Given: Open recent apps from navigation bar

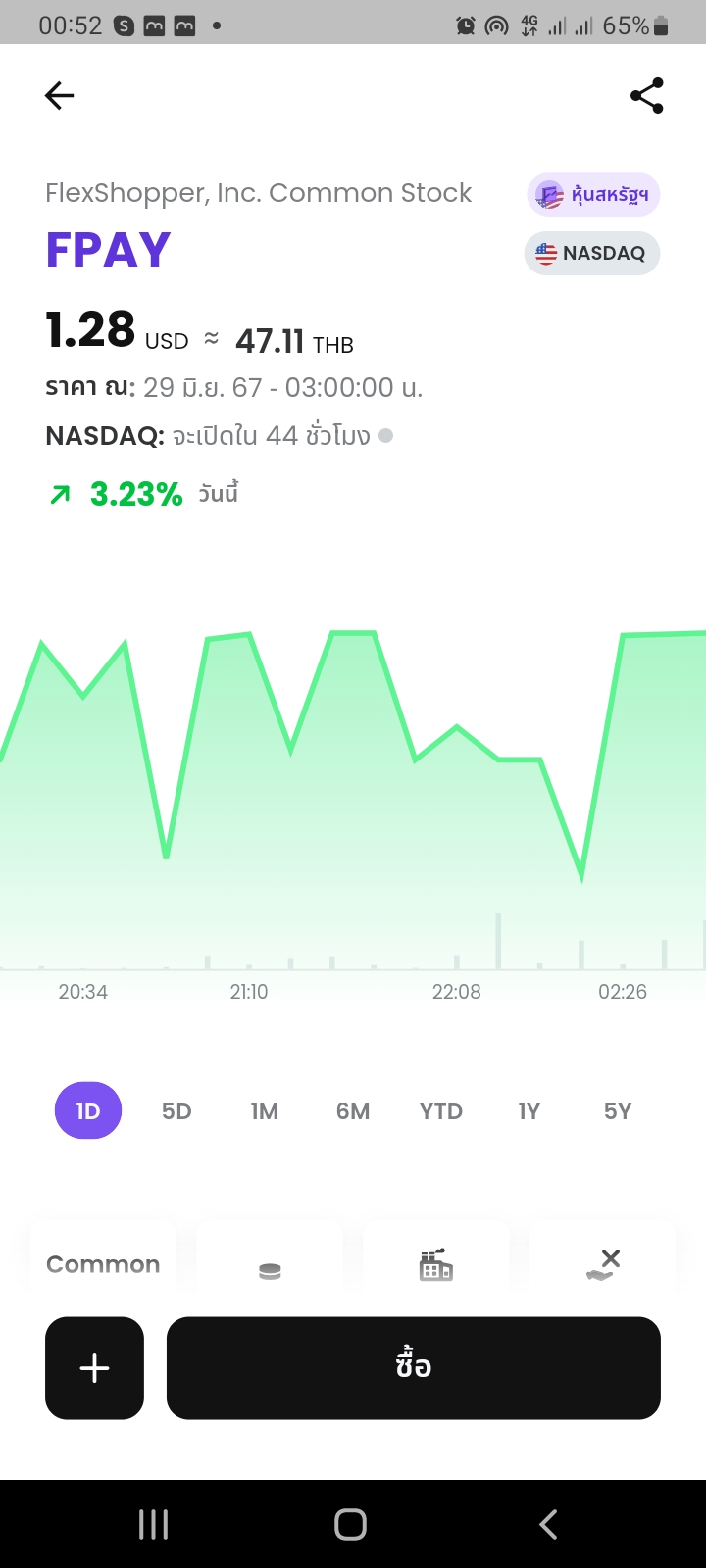Looking at the screenshot, I should [154, 1524].
